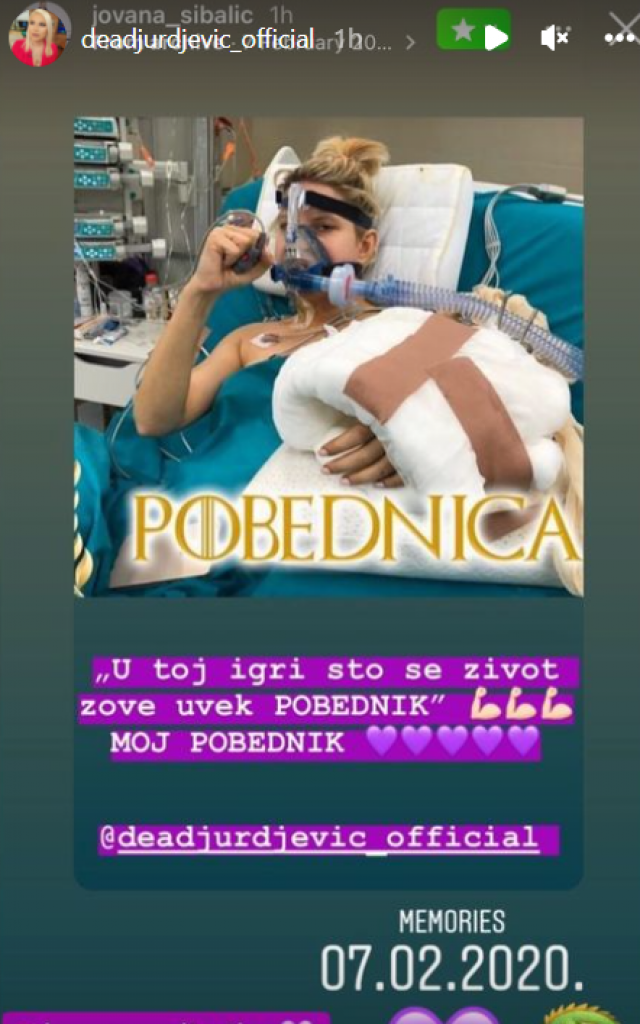640x1024 pixels.
Task: Open the deadjurdjevic_official username
Action: [197, 40]
